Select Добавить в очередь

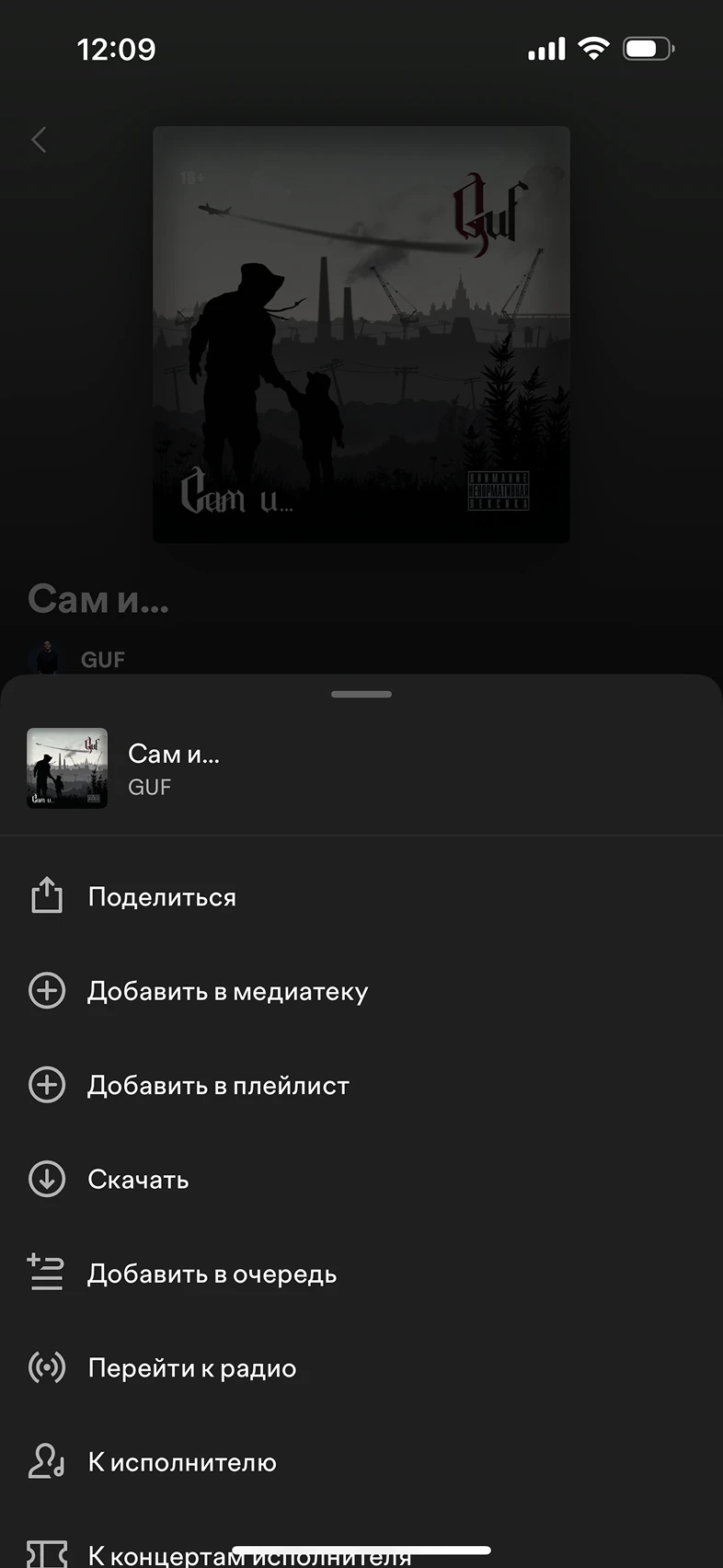(361, 1274)
